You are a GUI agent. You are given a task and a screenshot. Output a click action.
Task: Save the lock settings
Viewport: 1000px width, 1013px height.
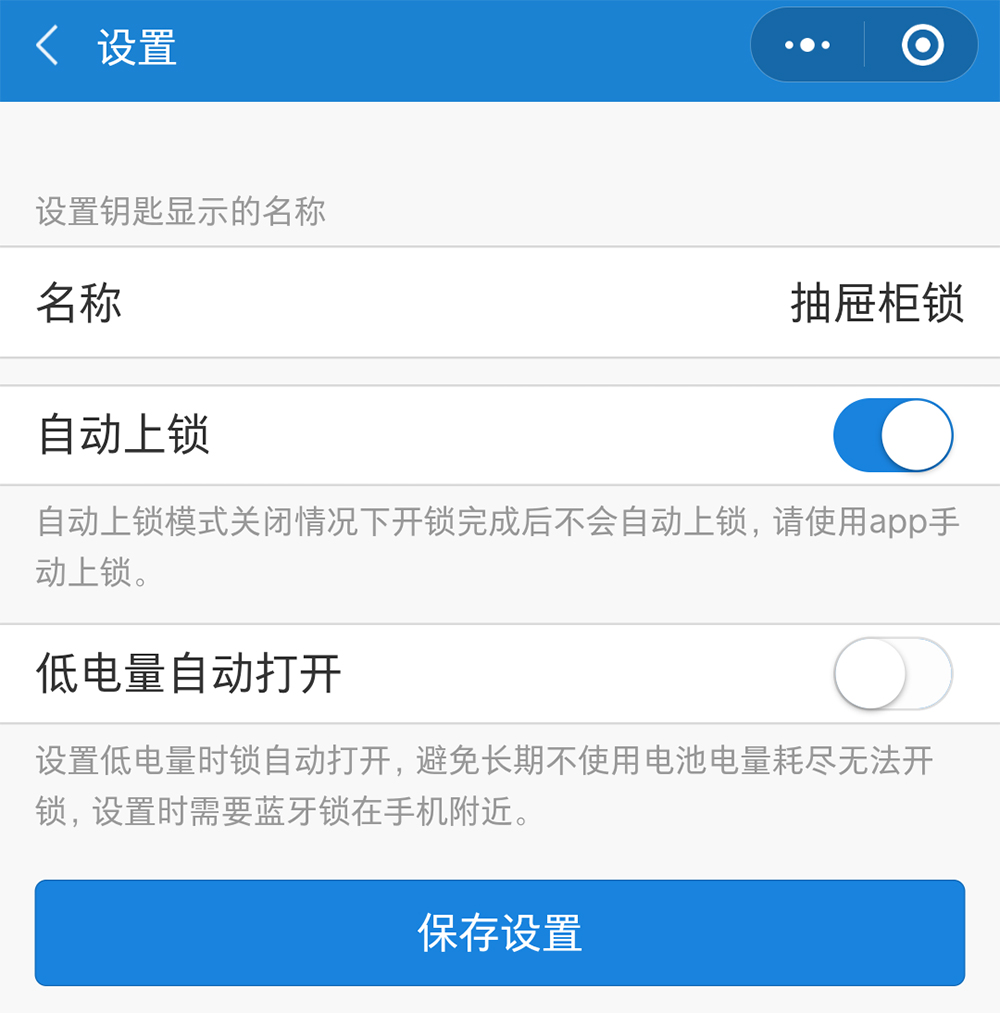[x=500, y=932]
